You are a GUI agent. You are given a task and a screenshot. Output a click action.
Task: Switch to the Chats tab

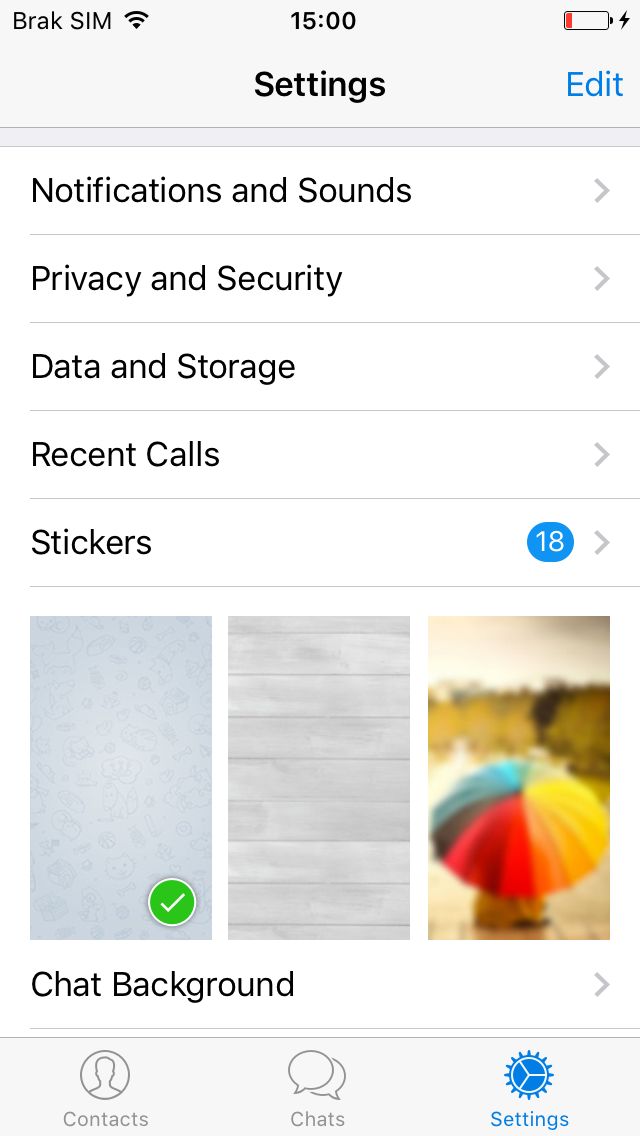click(x=317, y=1088)
